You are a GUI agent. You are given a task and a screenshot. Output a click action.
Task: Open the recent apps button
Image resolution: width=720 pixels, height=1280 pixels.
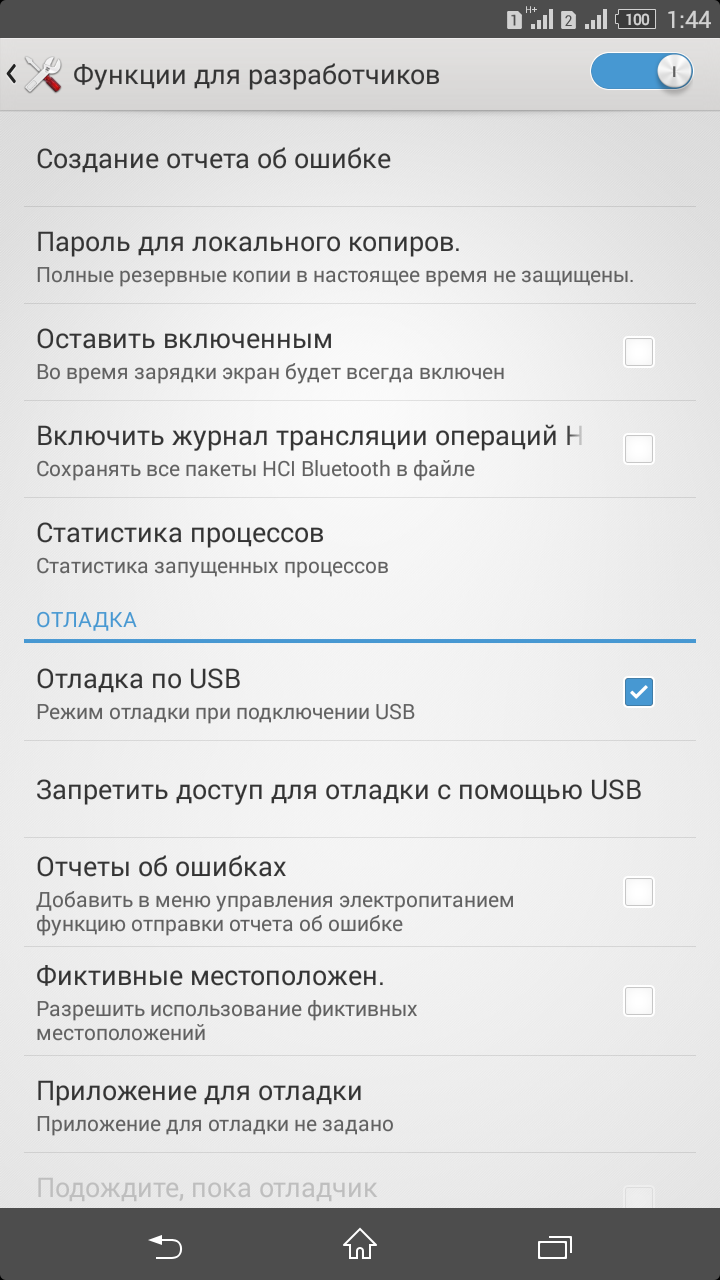[x=554, y=1246]
